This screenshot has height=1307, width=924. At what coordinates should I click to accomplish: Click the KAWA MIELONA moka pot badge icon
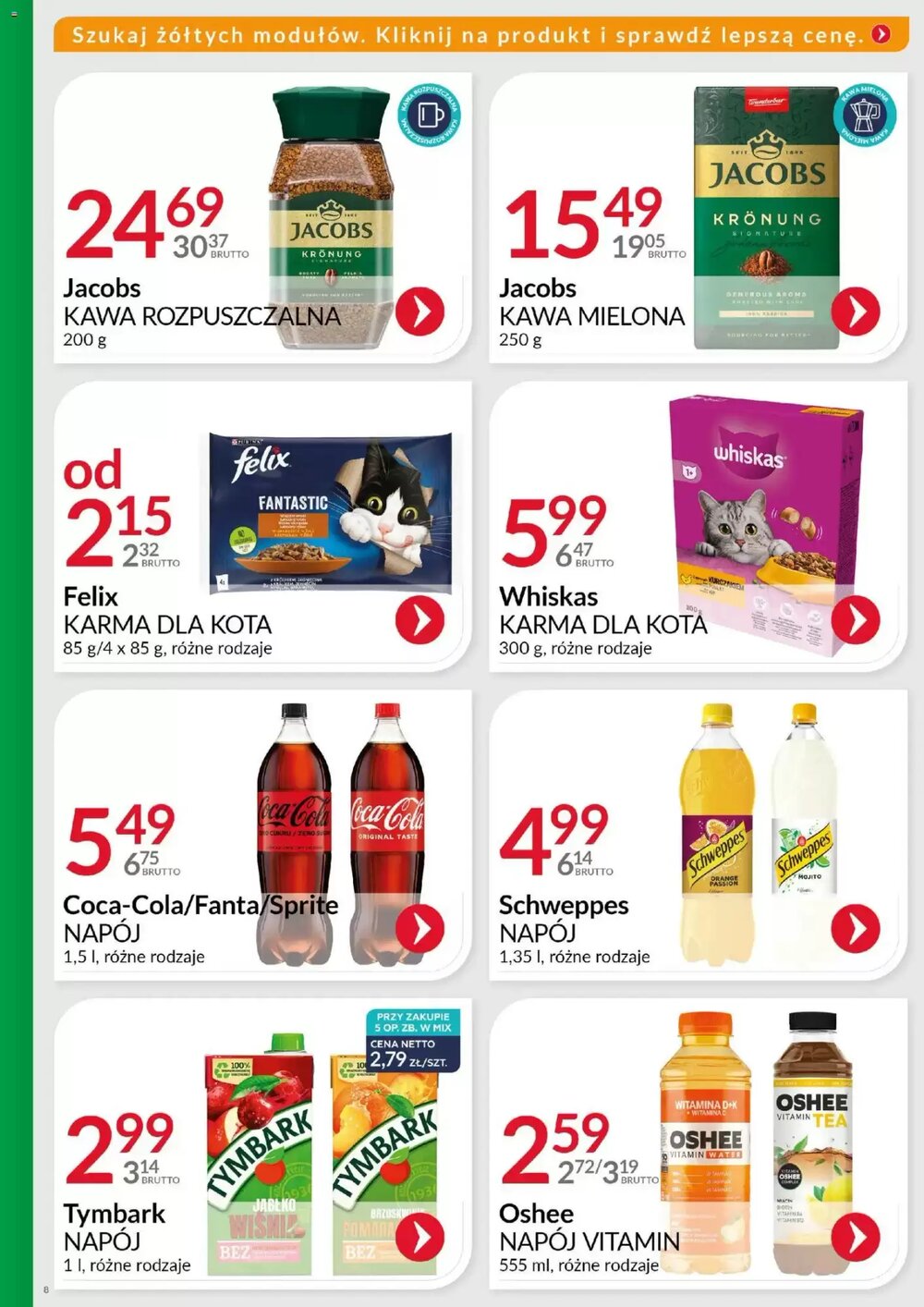click(864, 115)
